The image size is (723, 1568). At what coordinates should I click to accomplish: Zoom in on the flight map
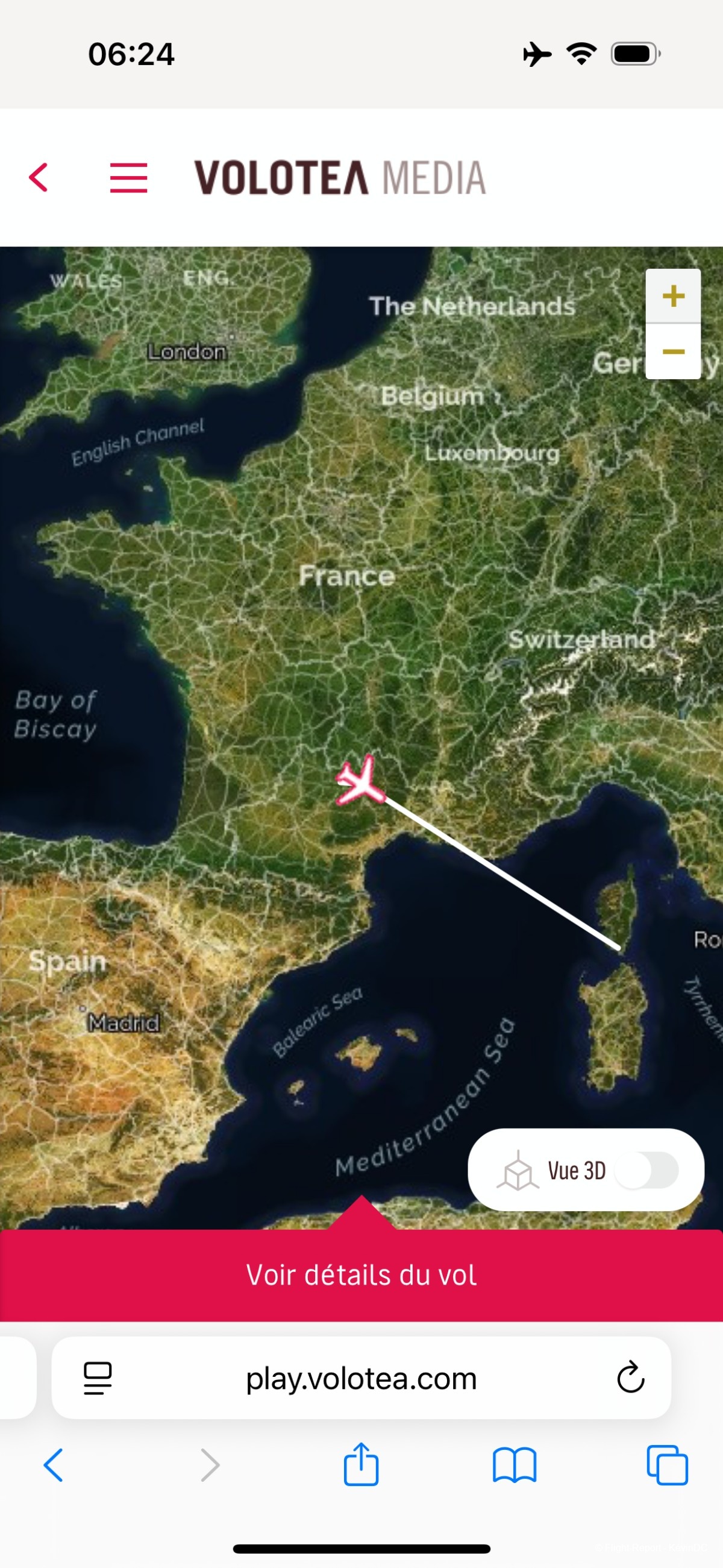point(673,297)
